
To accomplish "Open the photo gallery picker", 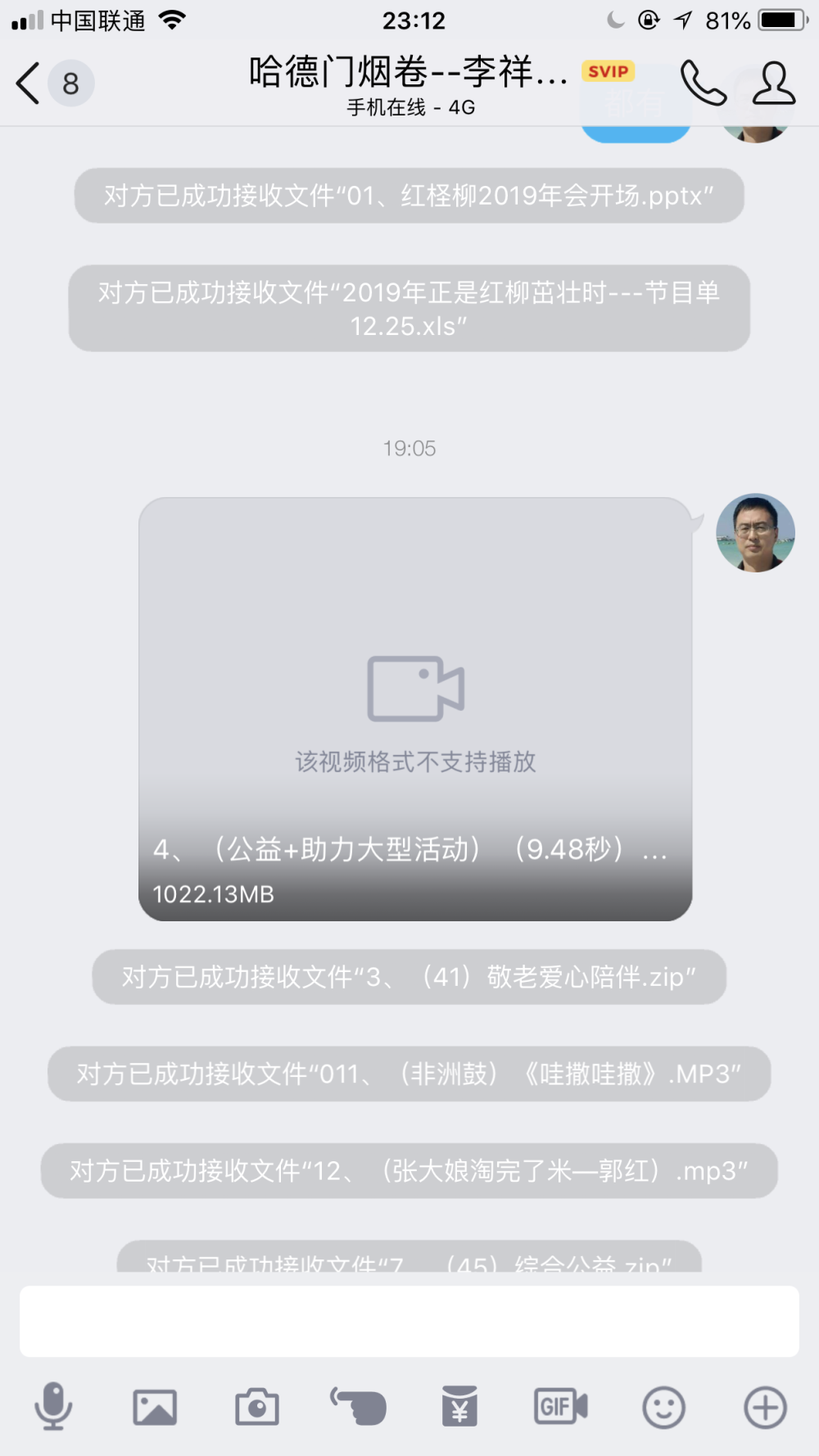I will tap(155, 1408).
